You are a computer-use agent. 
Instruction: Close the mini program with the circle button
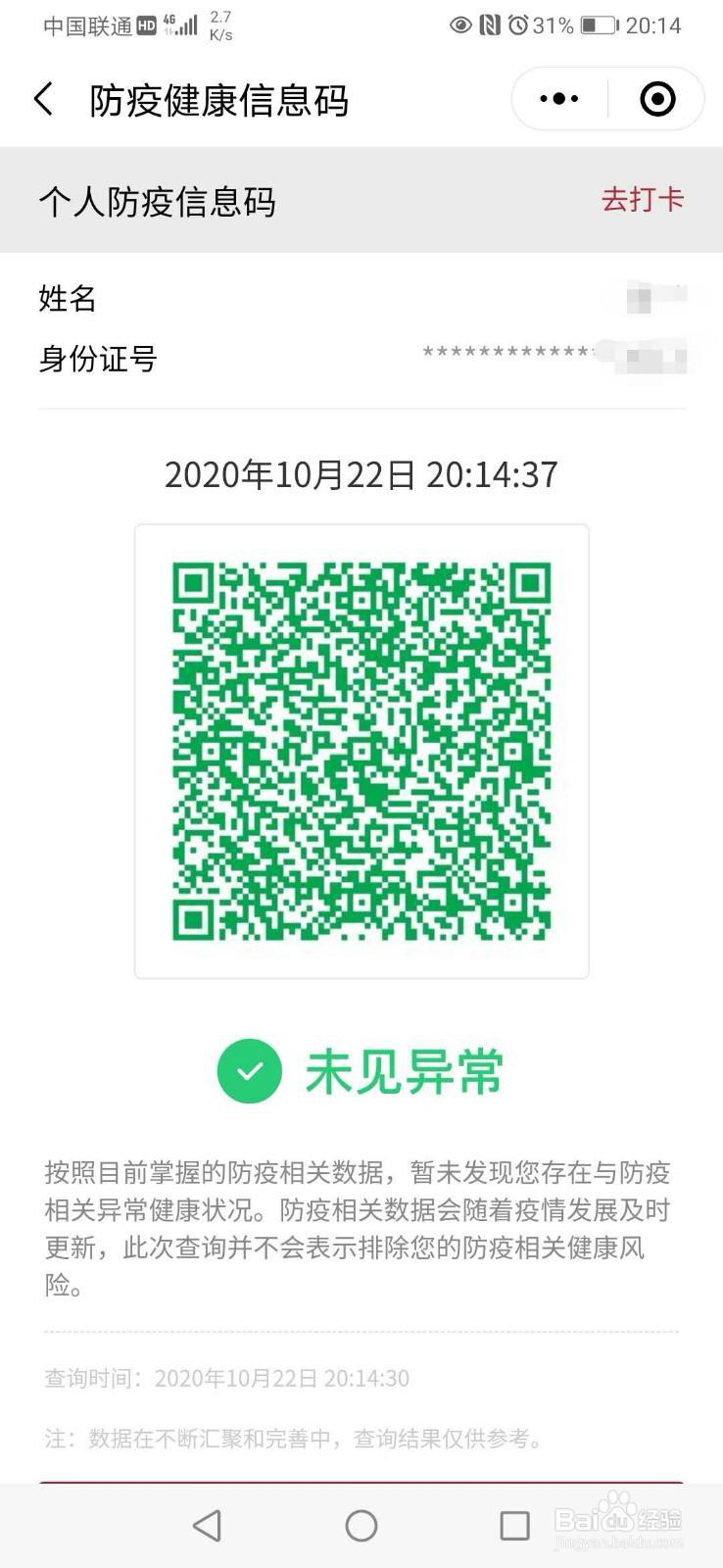click(656, 99)
